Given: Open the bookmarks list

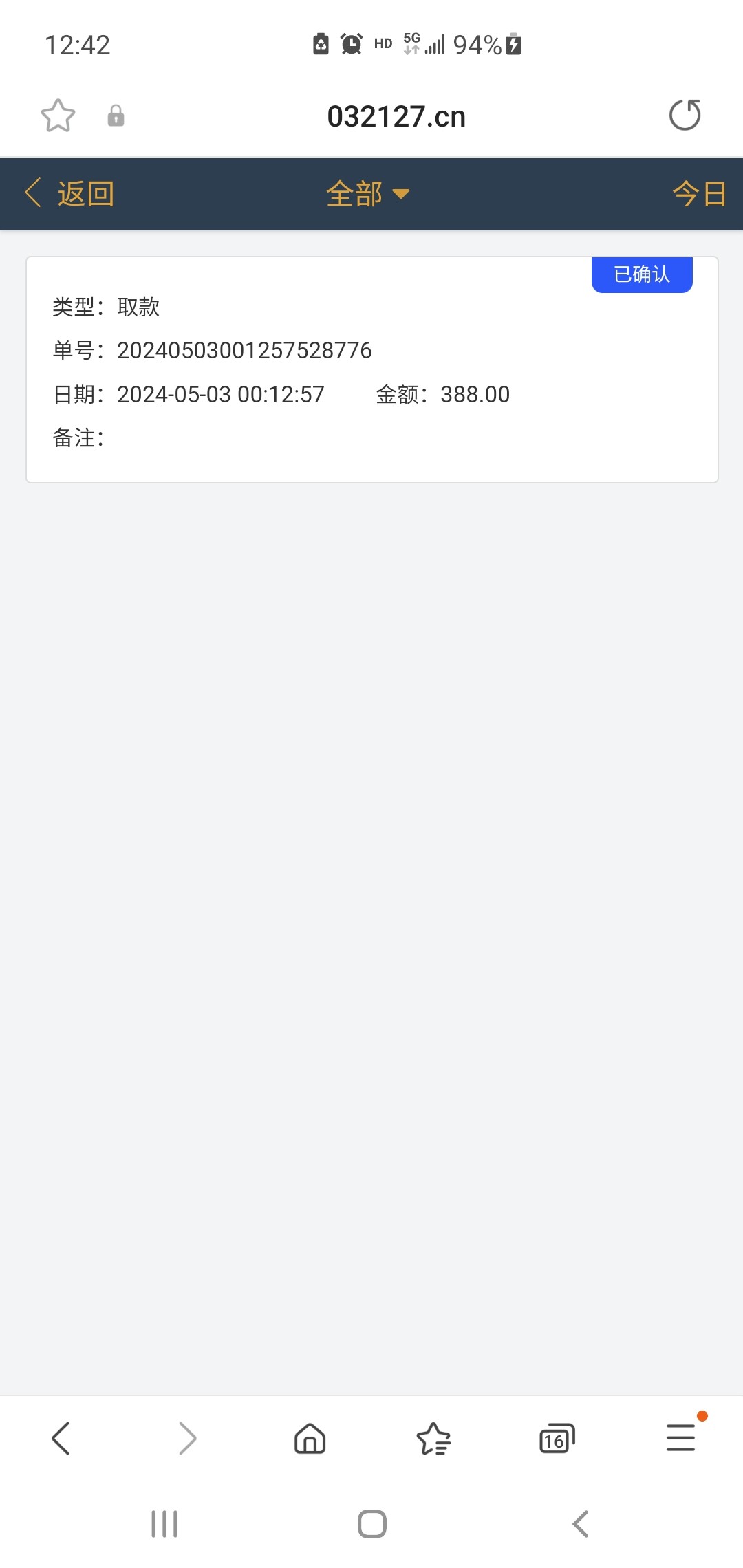Looking at the screenshot, I should (x=433, y=1438).
